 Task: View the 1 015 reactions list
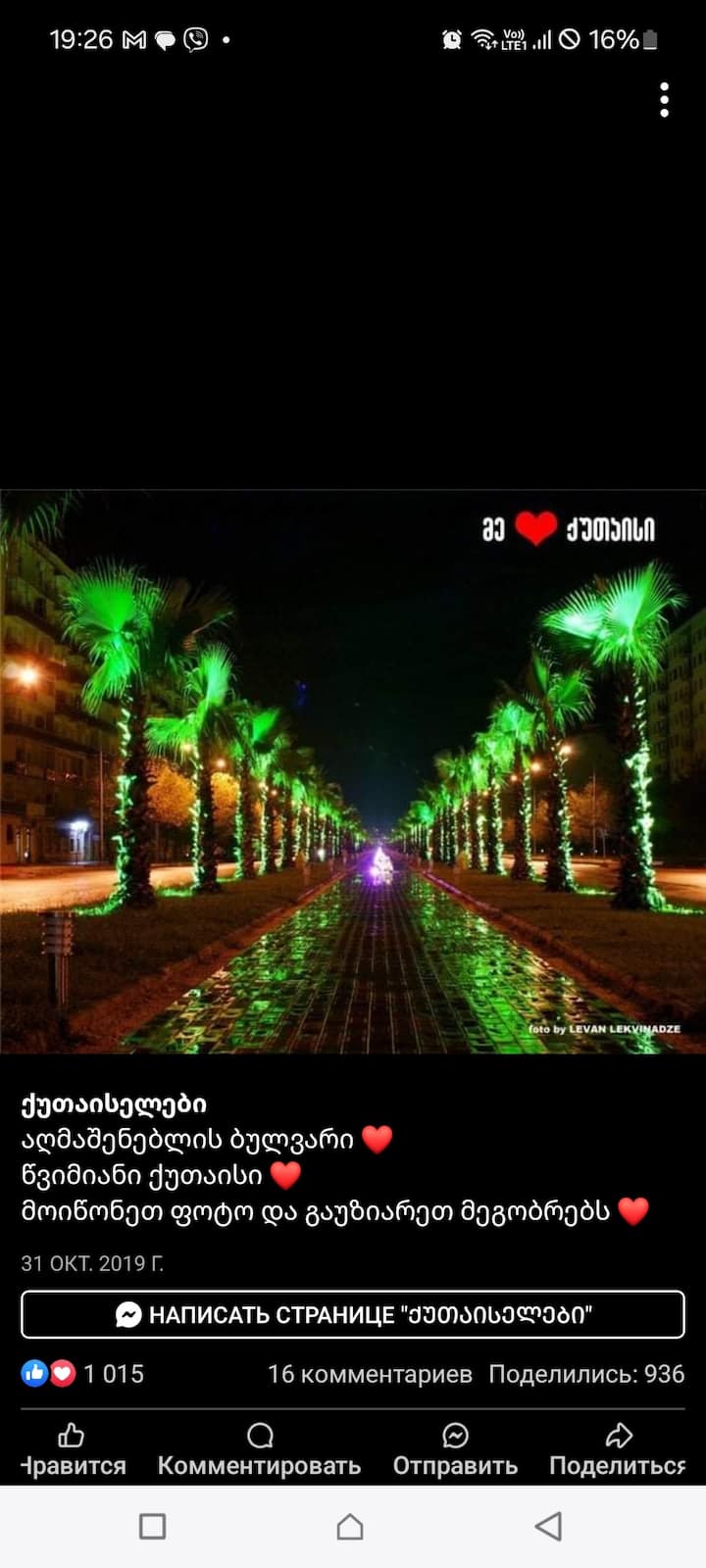pyautogui.click(x=83, y=1374)
